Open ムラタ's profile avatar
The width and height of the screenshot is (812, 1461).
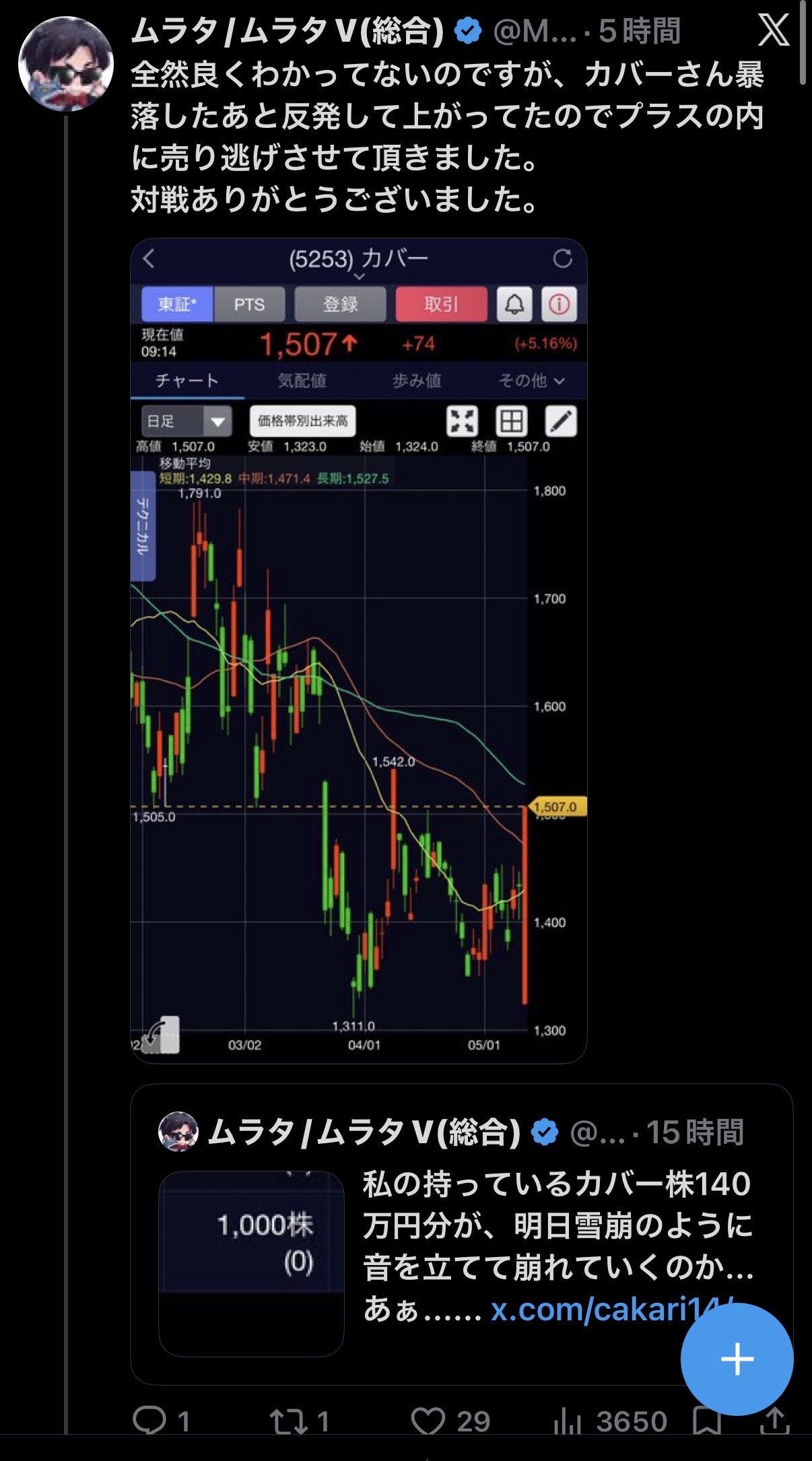[x=65, y=64]
